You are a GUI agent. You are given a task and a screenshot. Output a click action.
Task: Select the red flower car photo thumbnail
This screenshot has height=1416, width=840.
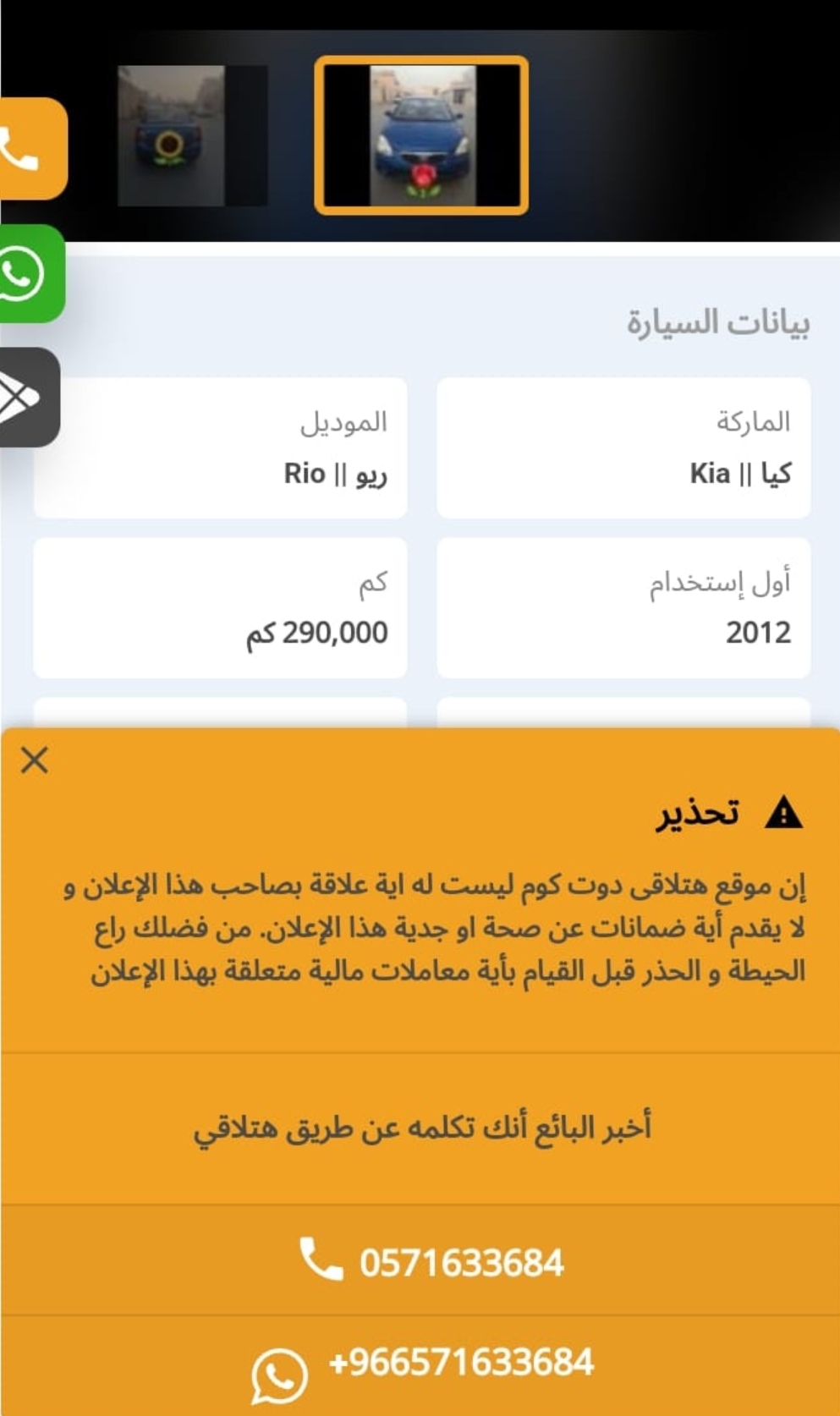(x=421, y=135)
